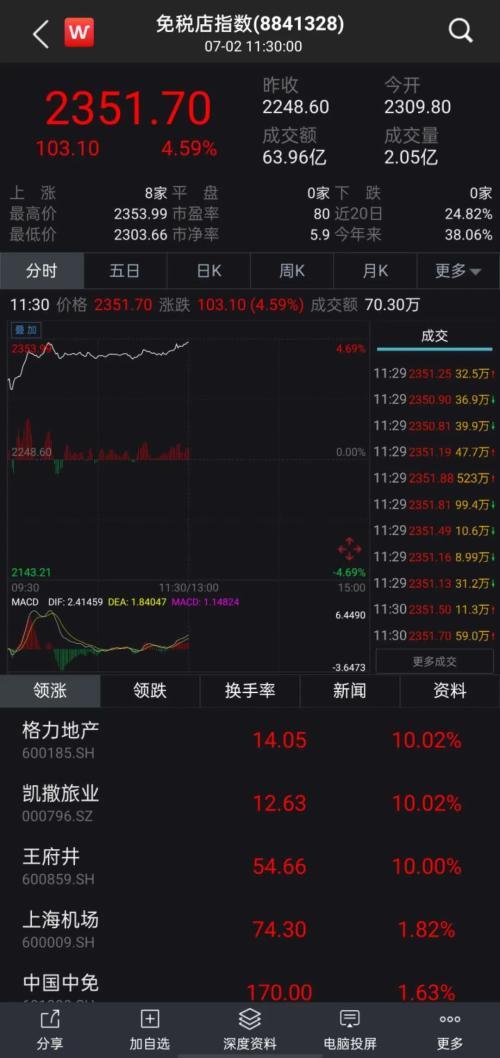Open the 资料 tab

pyautogui.click(x=450, y=691)
